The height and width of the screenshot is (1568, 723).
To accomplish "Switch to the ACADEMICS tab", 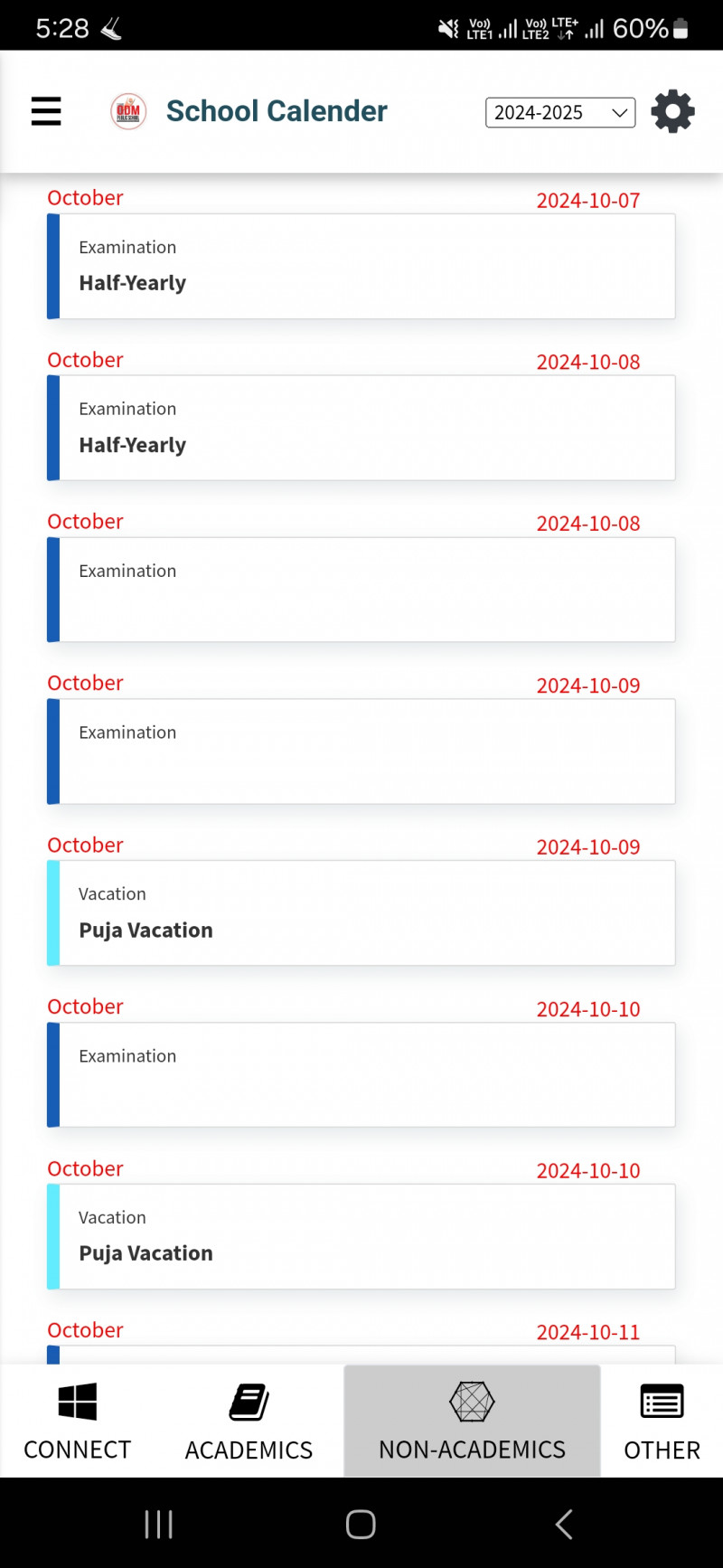I will pyautogui.click(x=249, y=1422).
